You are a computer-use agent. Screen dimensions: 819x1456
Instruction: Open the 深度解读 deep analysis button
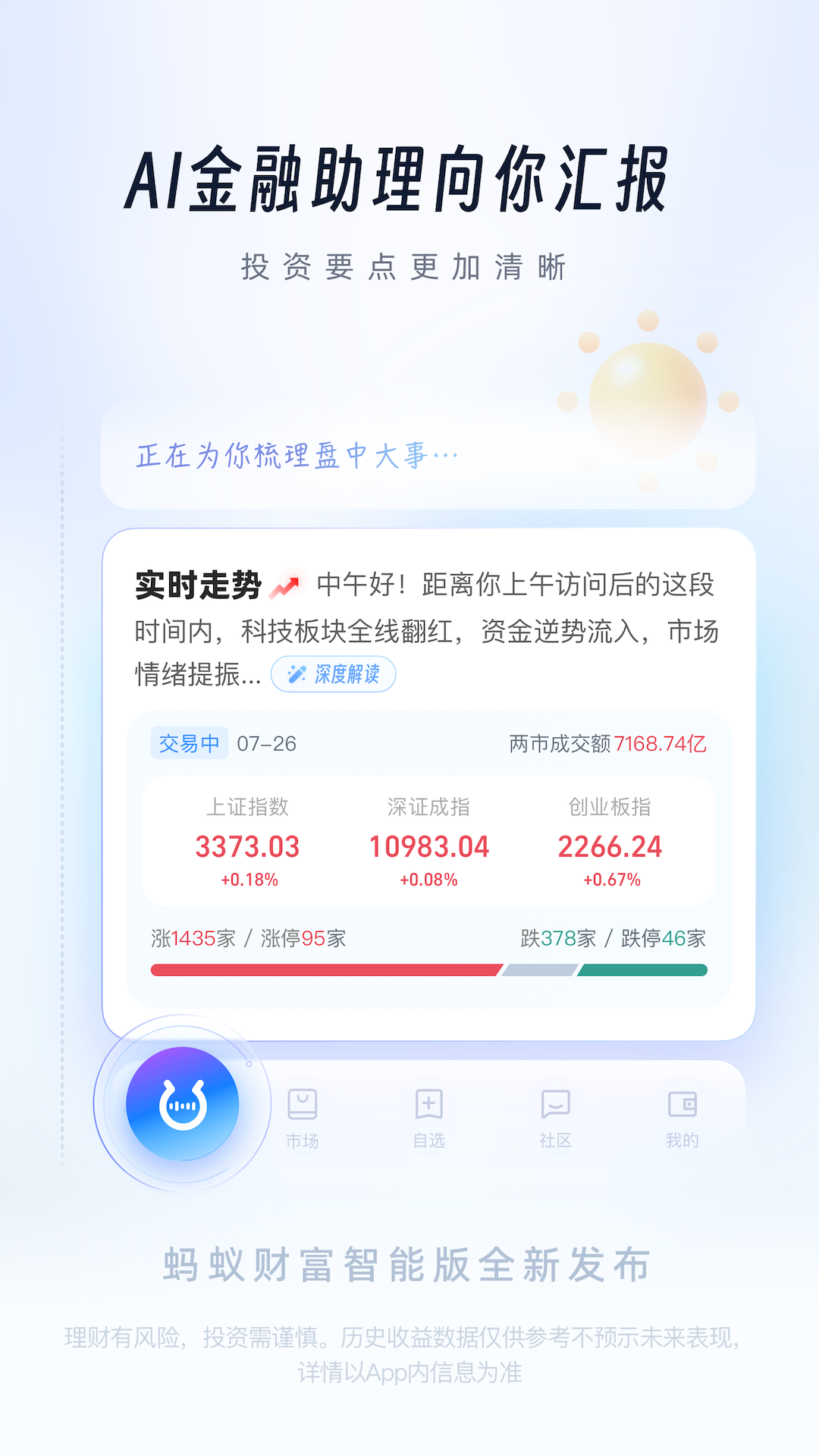(334, 673)
